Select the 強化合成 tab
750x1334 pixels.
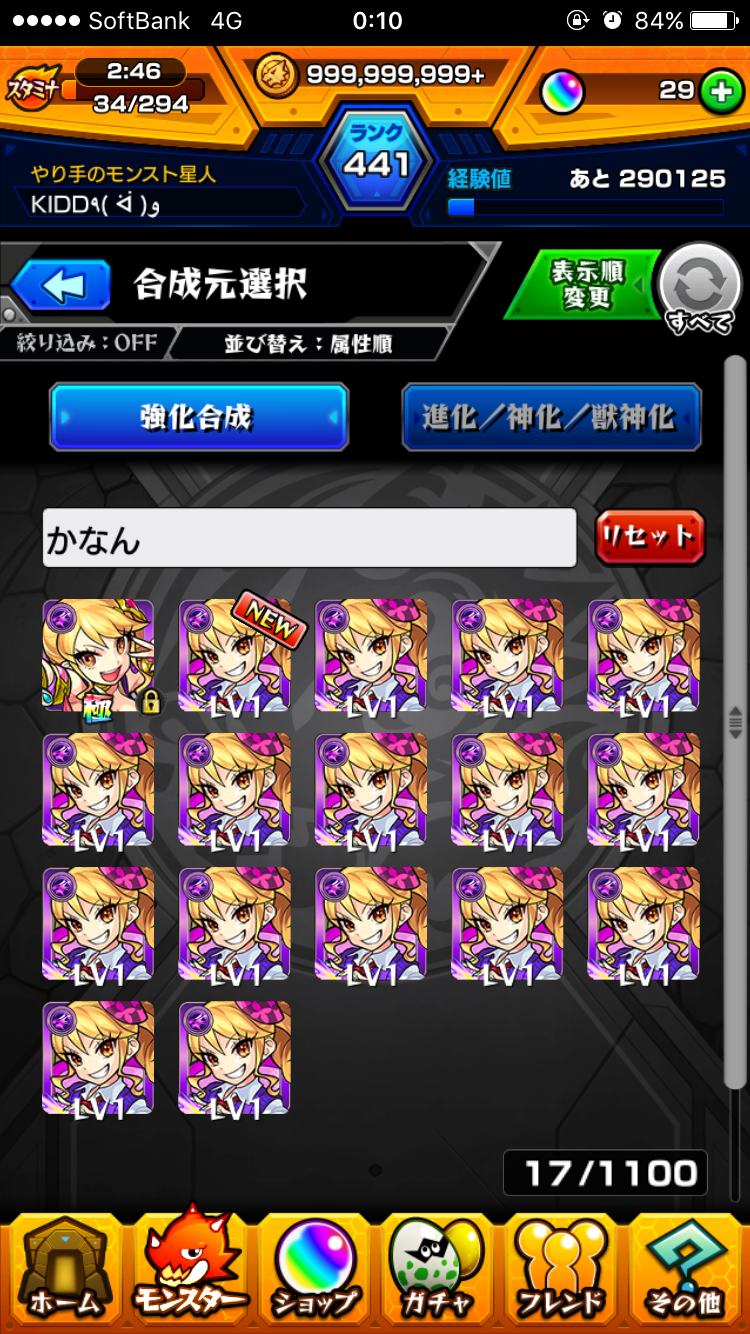click(199, 416)
